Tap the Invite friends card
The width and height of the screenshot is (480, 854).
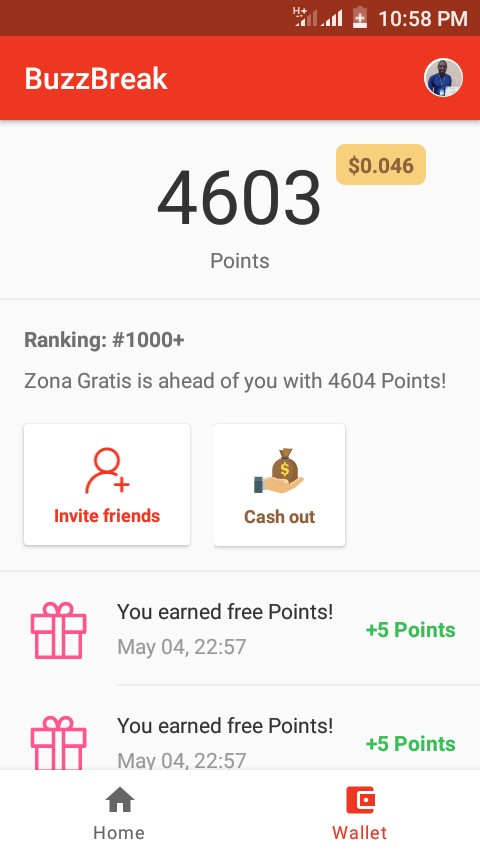point(107,484)
